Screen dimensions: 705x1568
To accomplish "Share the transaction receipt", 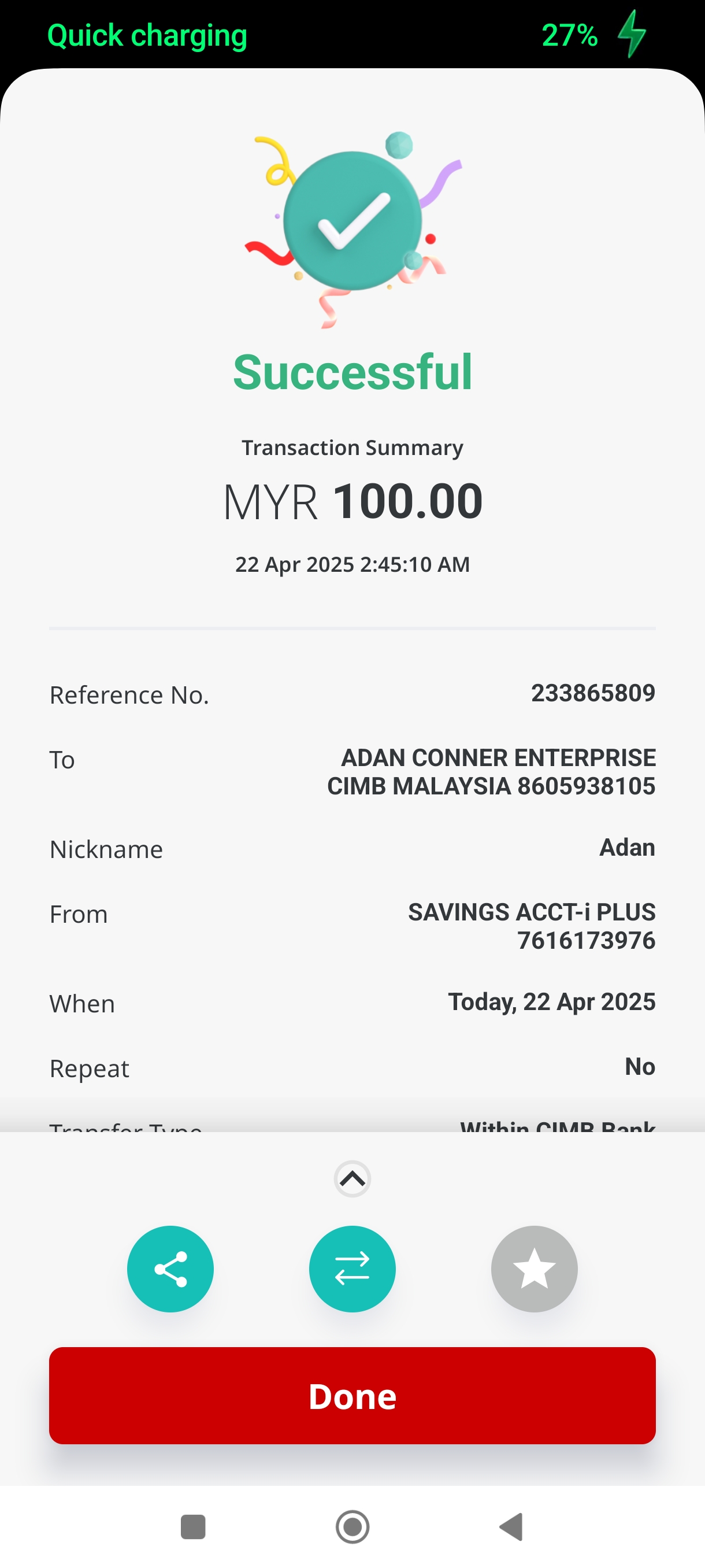I will 170,1269.
